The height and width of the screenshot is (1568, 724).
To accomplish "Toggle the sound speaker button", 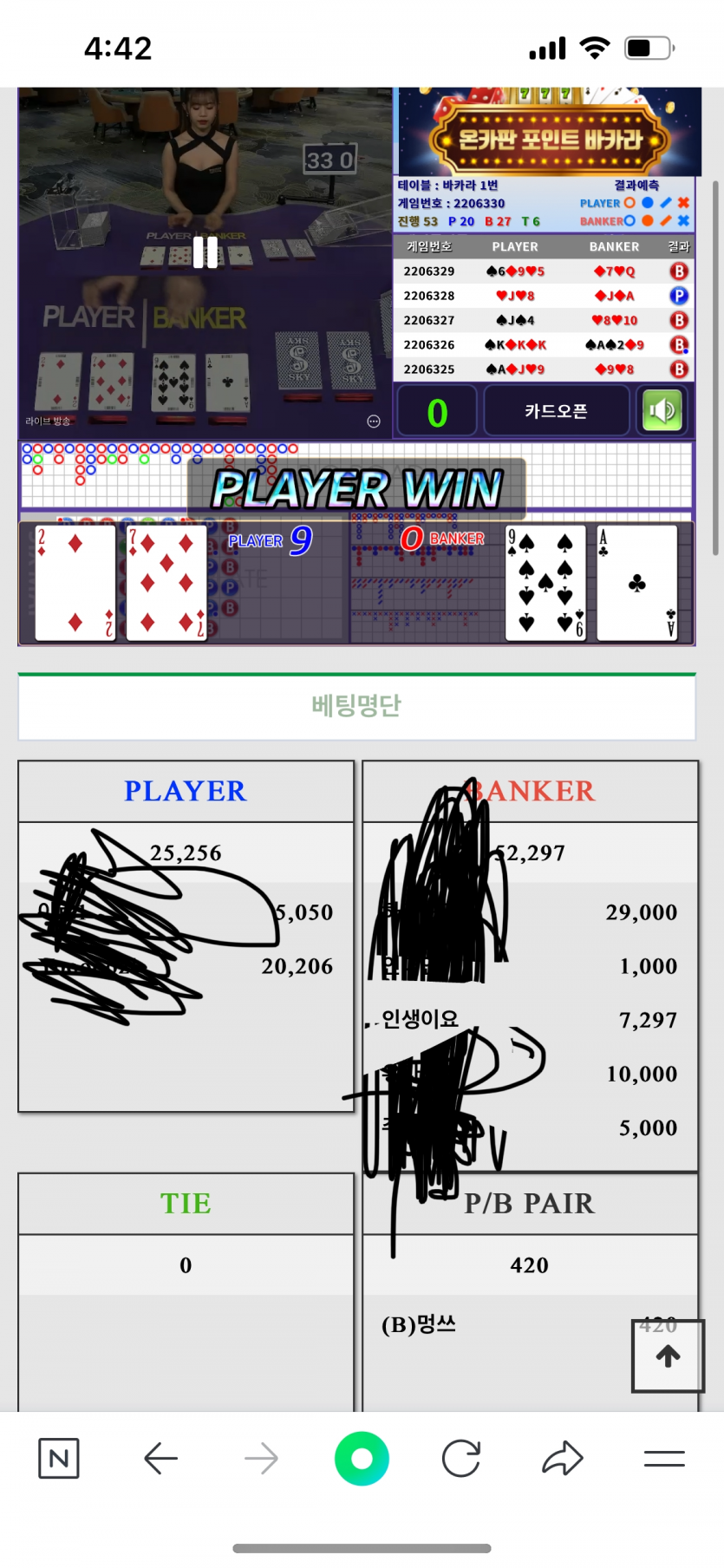I will click(662, 411).
